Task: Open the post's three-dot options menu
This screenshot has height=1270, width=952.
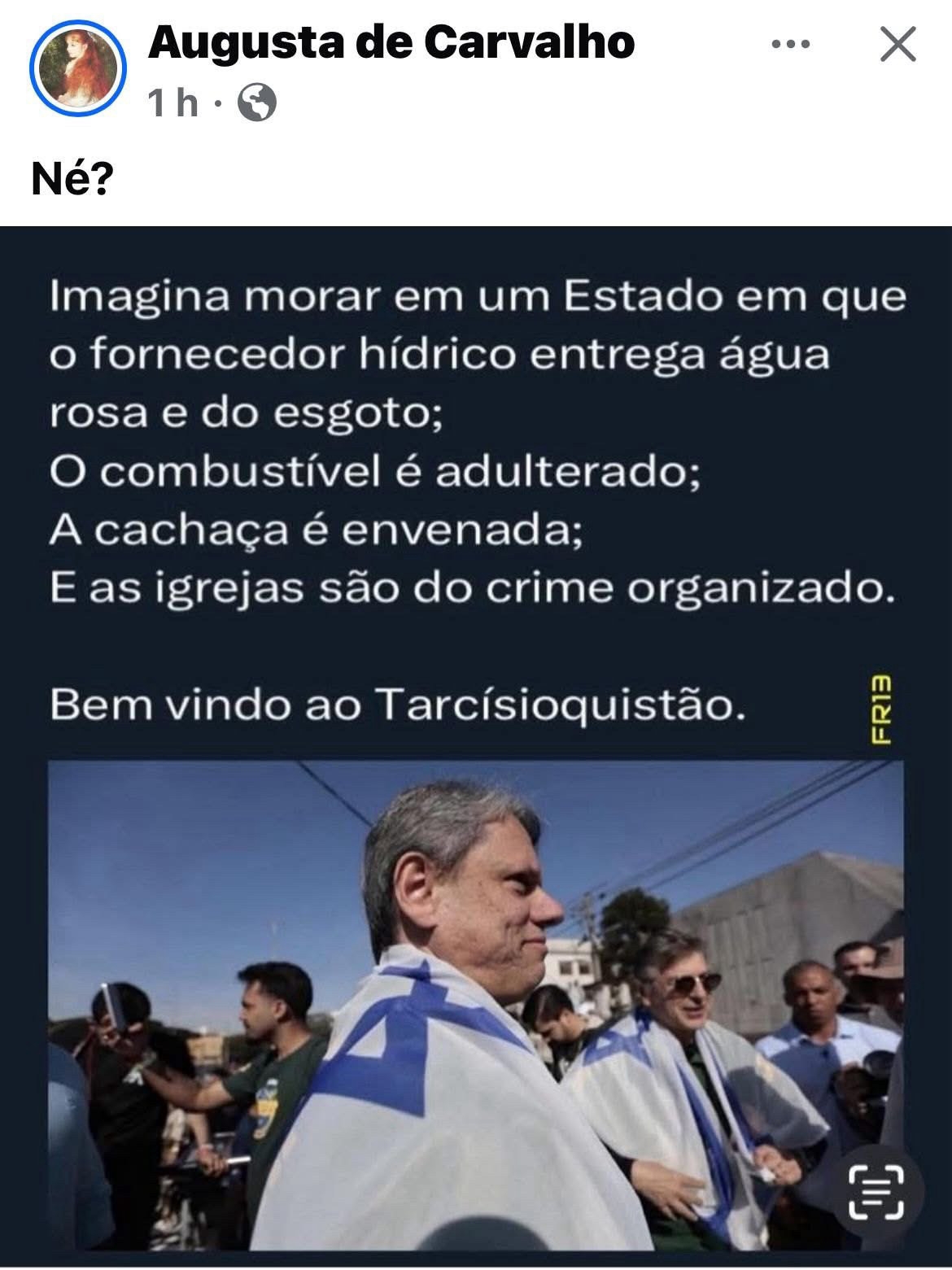Action: (790, 45)
